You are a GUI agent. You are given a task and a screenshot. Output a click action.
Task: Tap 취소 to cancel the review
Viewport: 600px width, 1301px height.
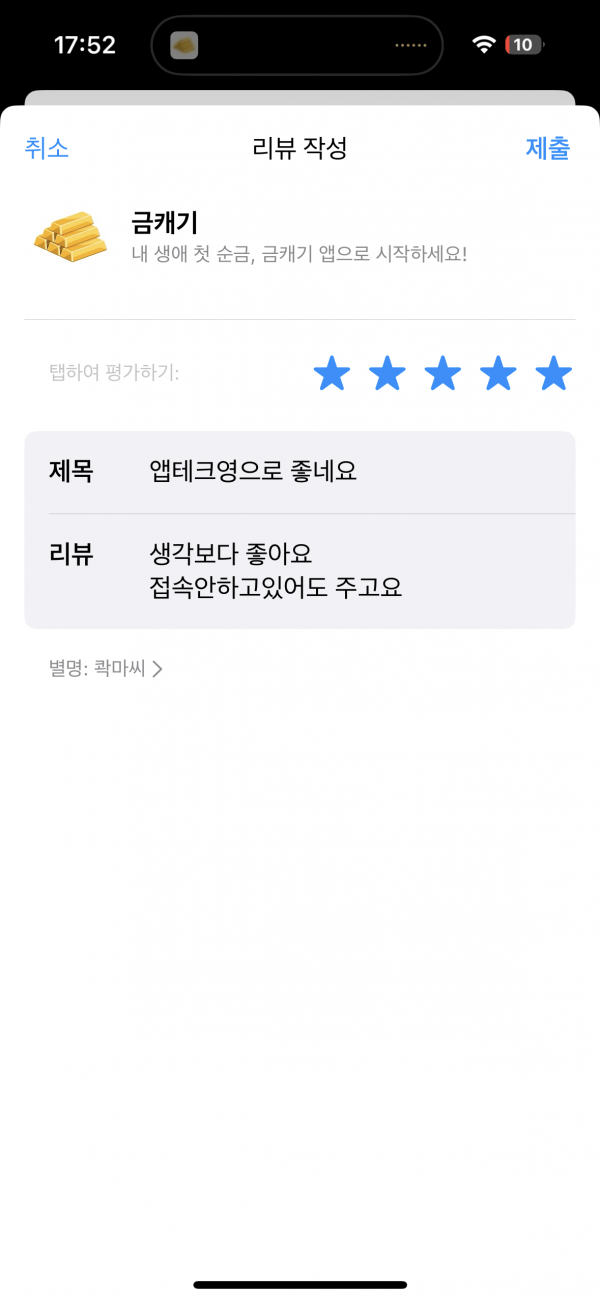pyautogui.click(x=47, y=148)
